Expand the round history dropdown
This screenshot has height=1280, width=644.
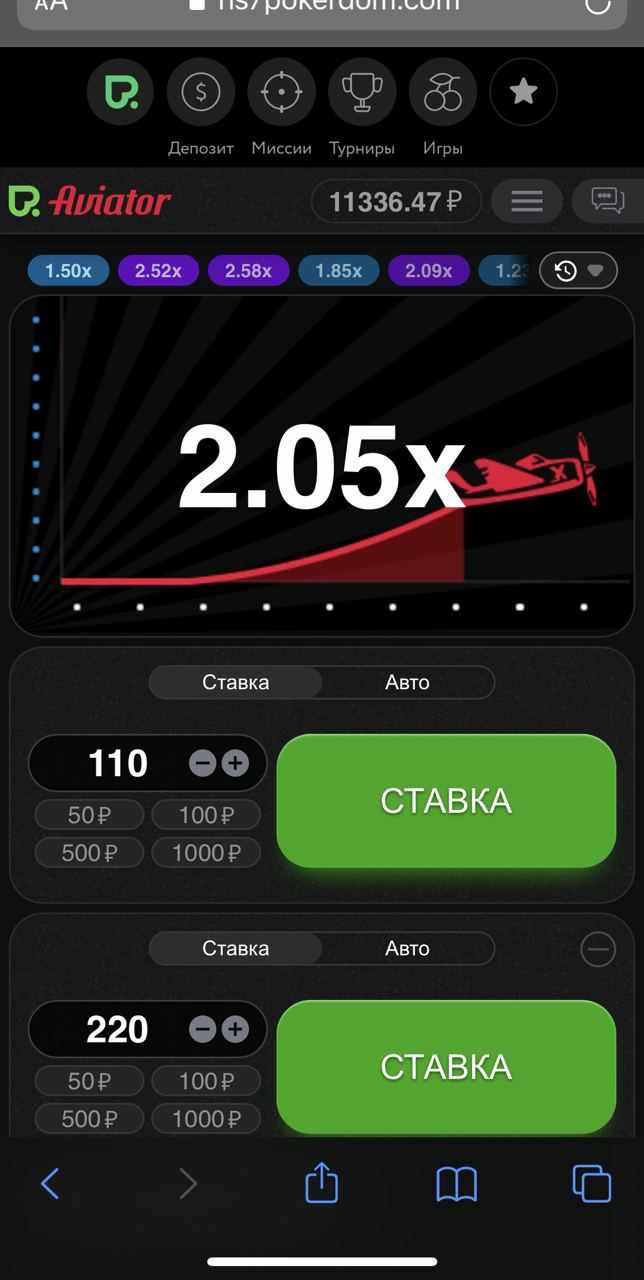[579, 270]
